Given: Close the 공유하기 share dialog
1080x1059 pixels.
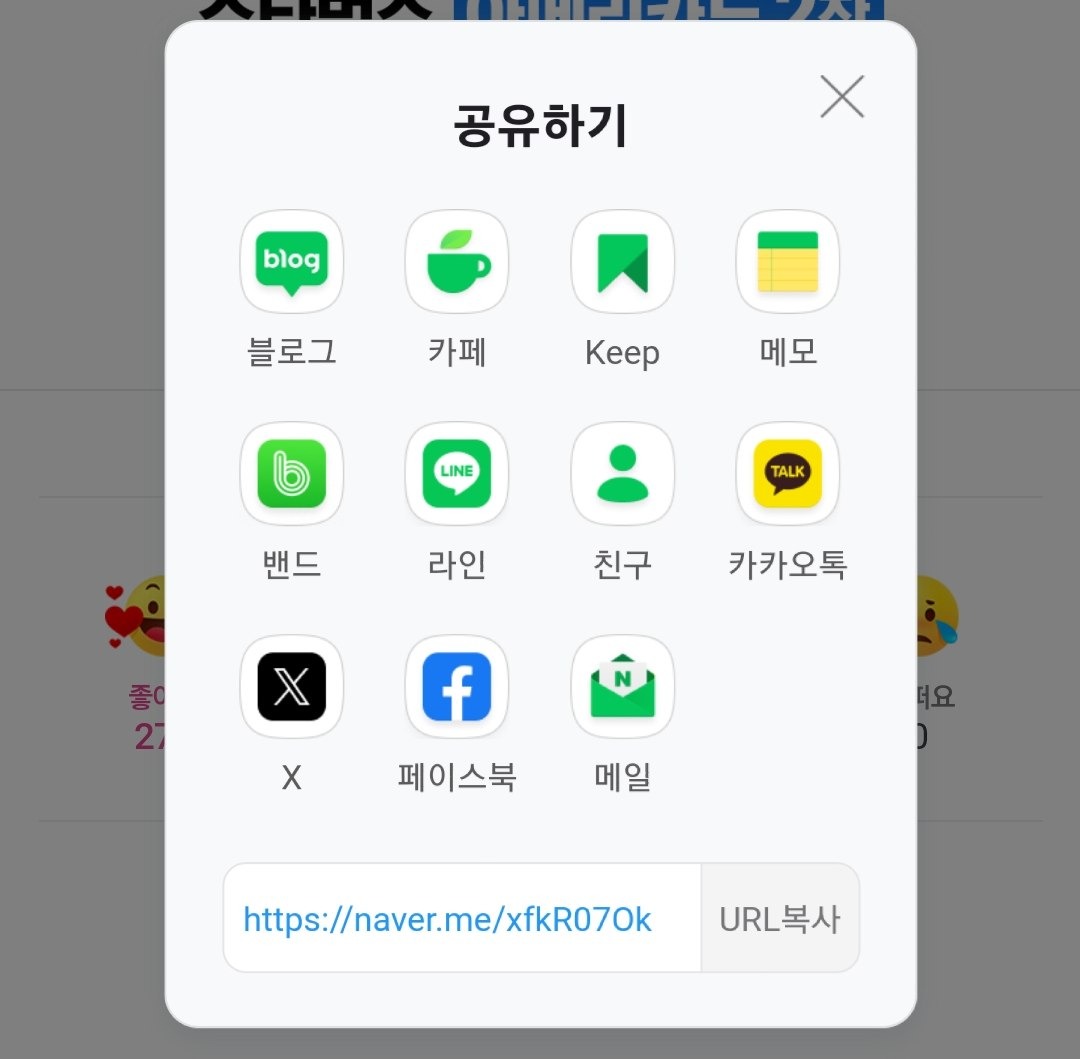Looking at the screenshot, I should point(841,97).
